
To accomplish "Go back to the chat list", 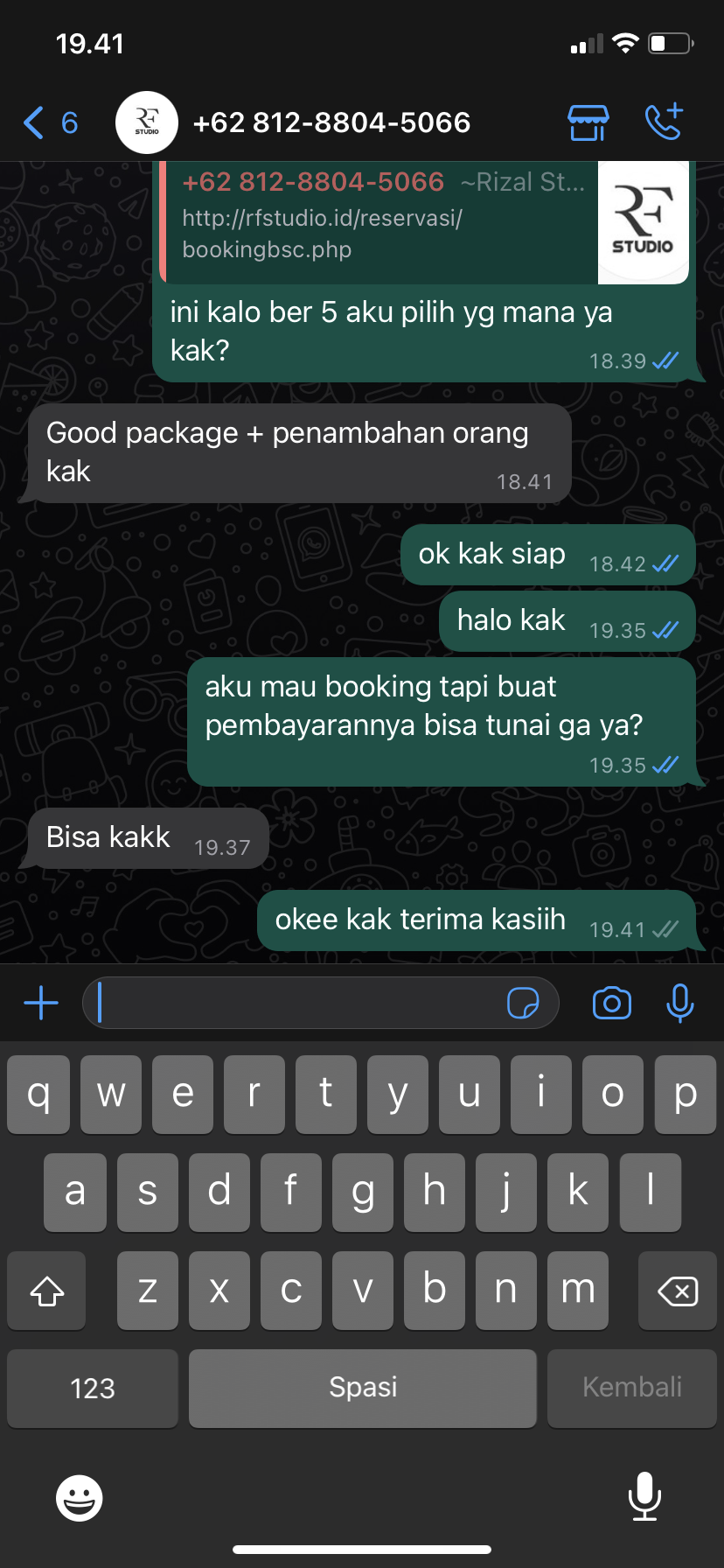I will coord(48,122).
